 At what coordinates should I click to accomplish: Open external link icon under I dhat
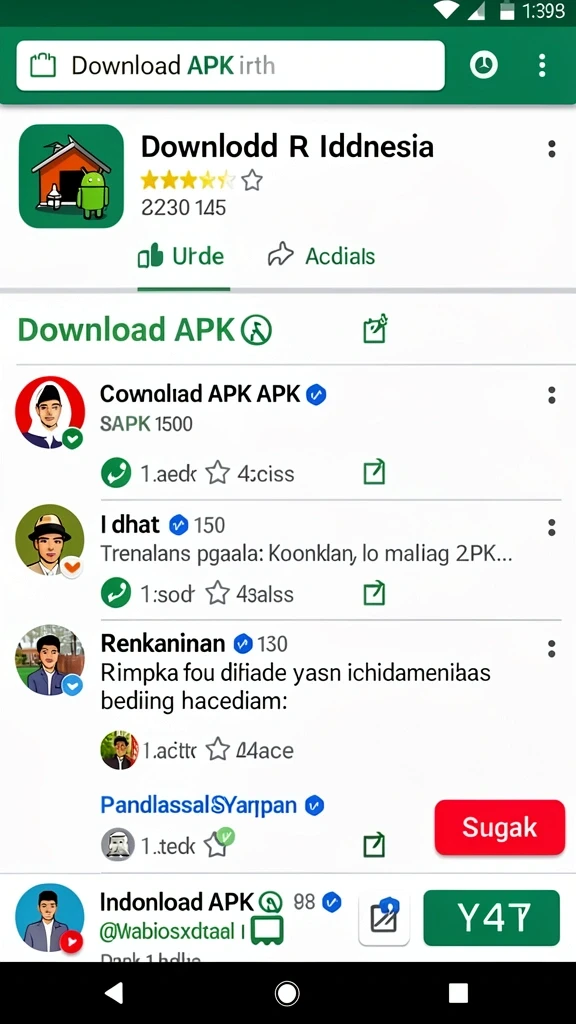click(x=374, y=594)
